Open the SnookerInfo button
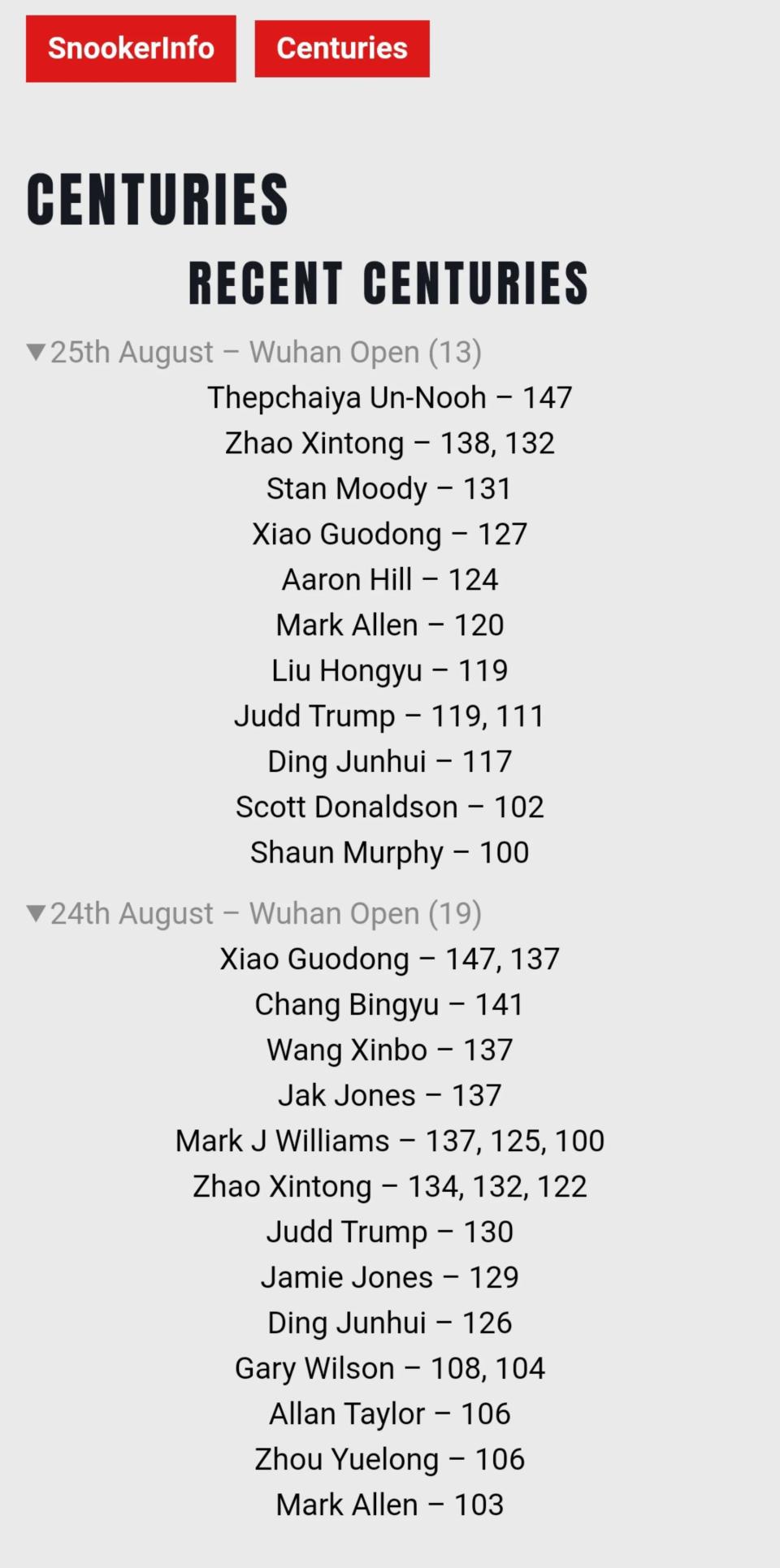 click(131, 49)
